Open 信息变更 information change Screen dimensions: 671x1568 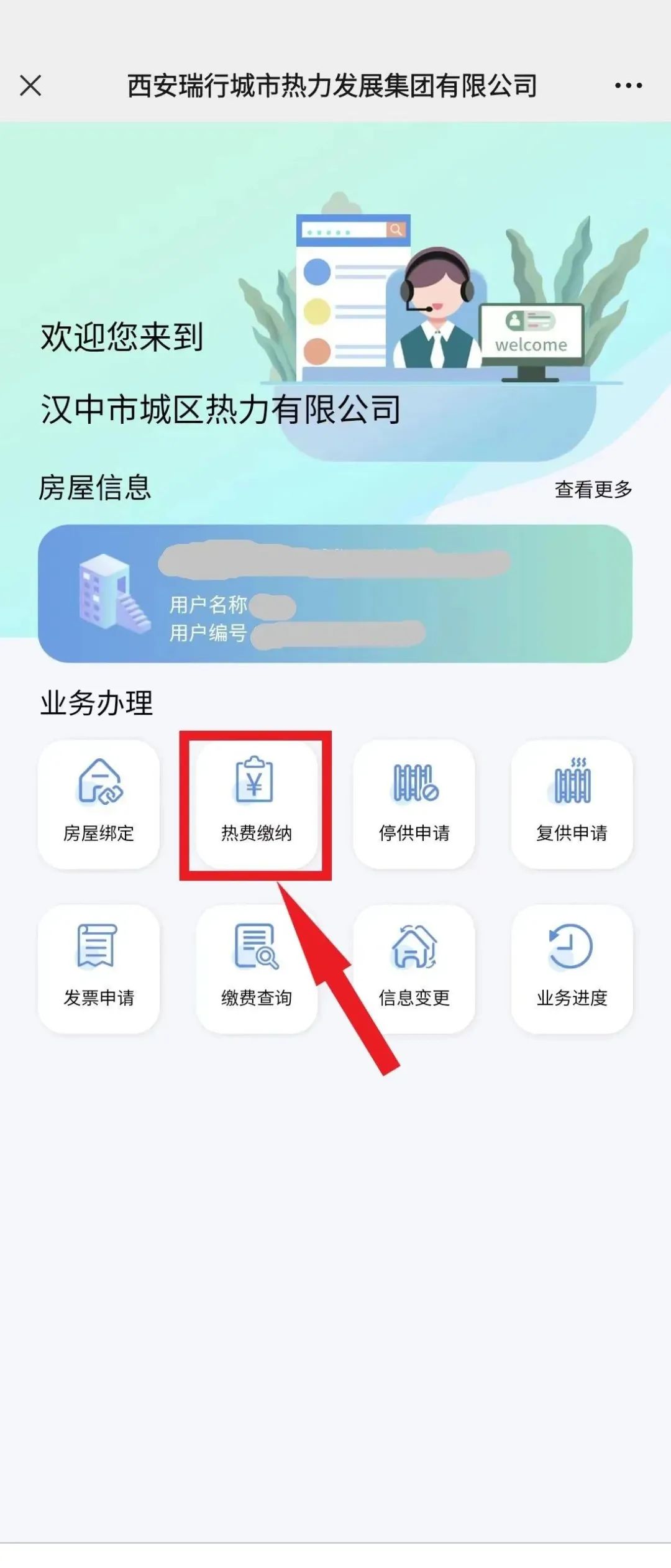414,968
